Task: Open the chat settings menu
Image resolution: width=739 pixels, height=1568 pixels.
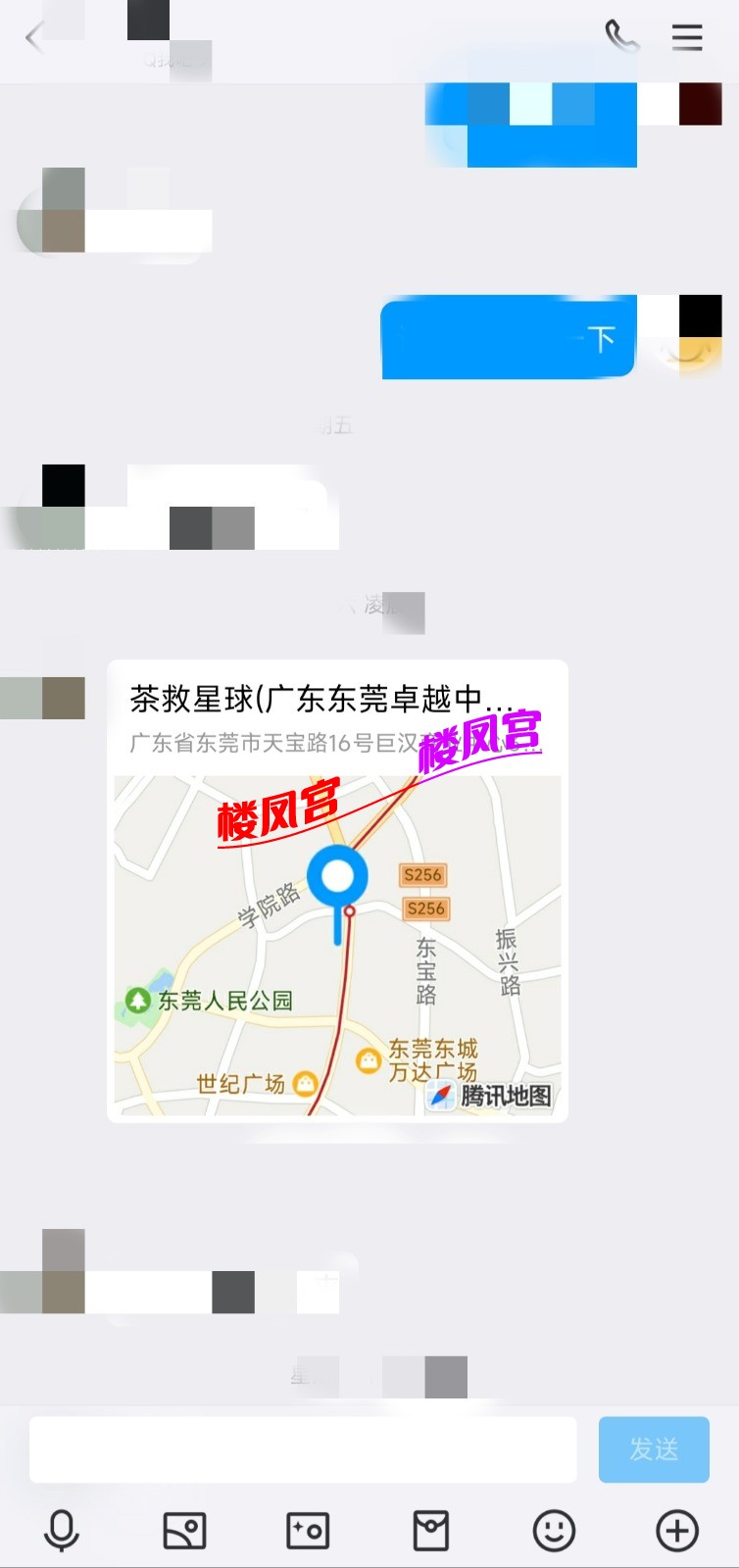Action: click(687, 37)
